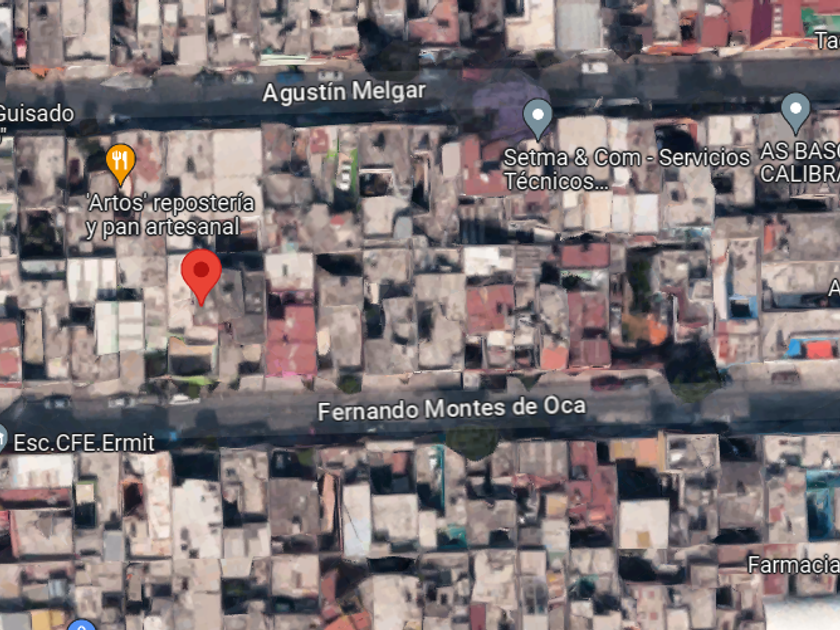Open the 'Artos' repostería y pan artesanal marker
This screenshot has width=840, height=630.
click(x=121, y=162)
